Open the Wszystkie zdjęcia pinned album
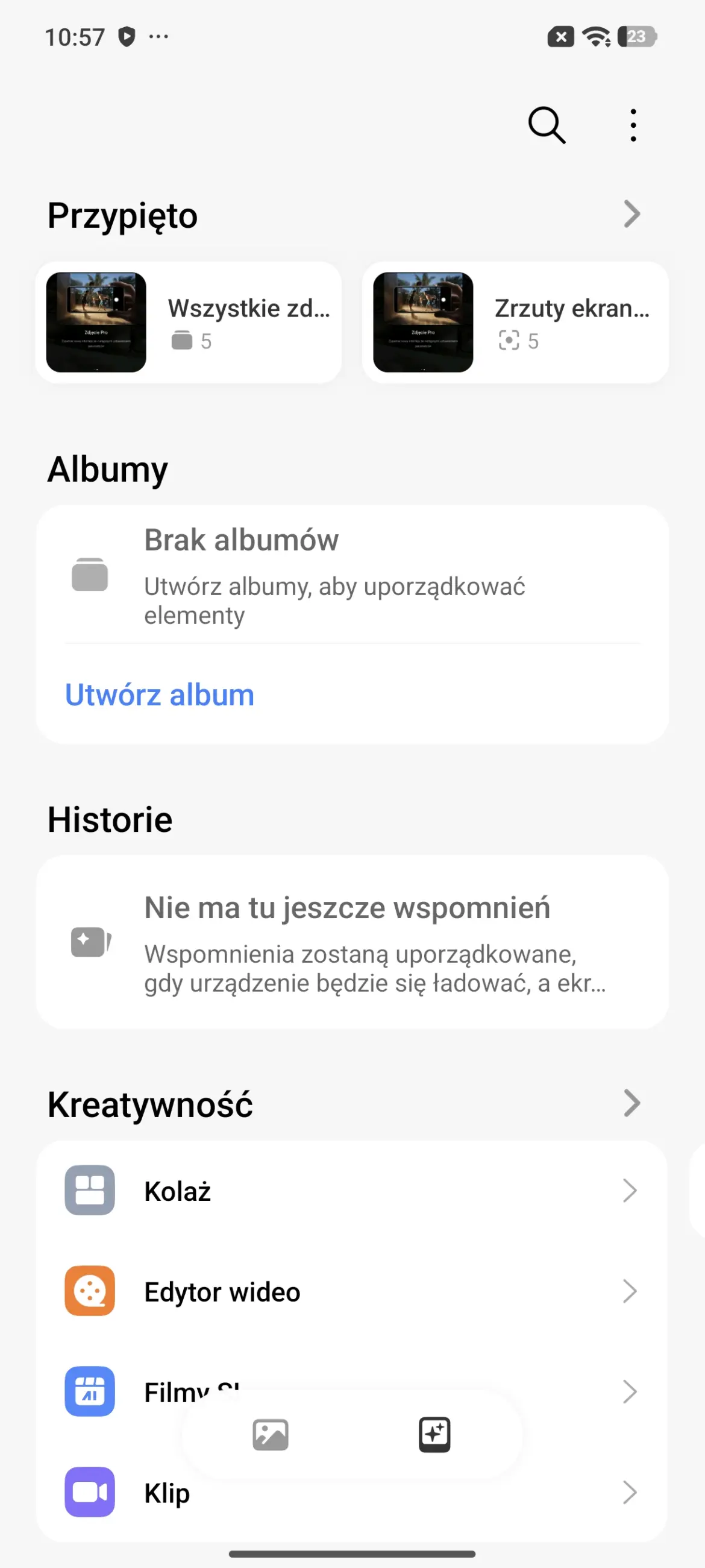The height and width of the screenshot is (1568, 705). tap(189, 323)
